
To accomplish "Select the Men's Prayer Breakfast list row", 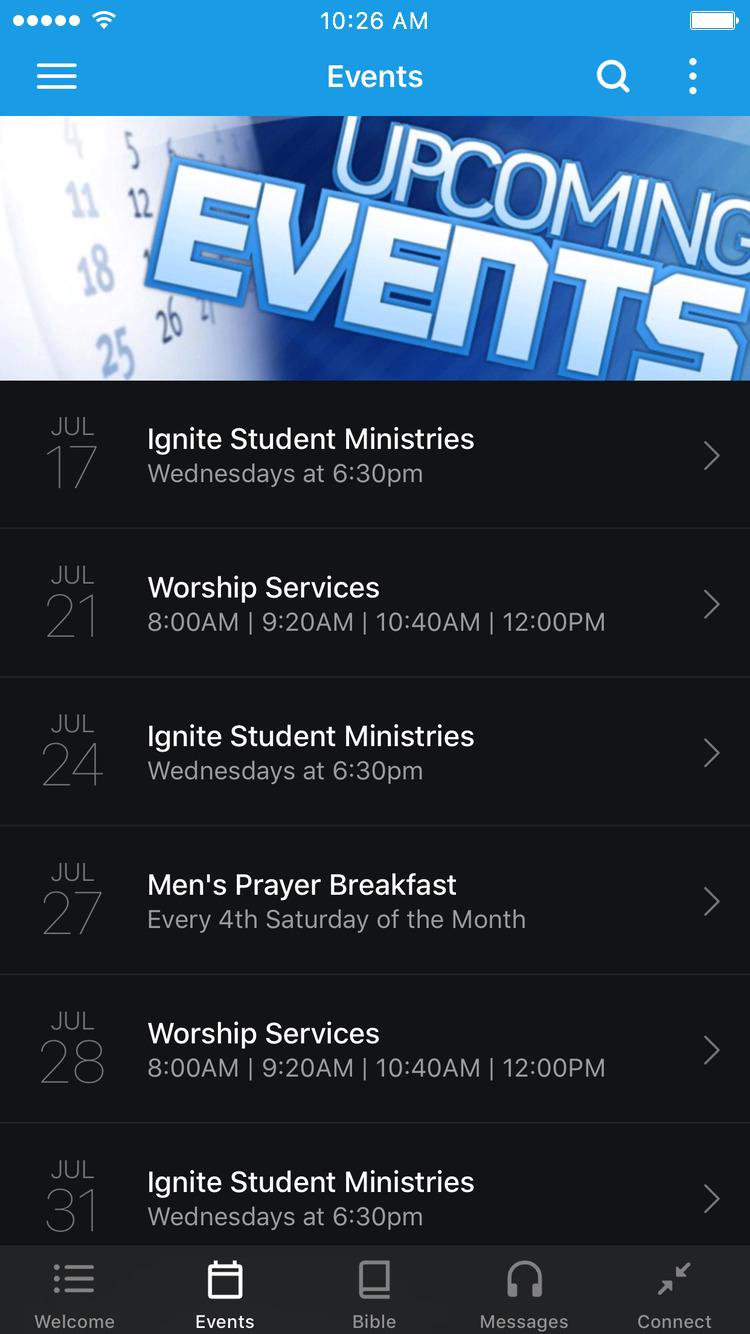I will 375,900.
